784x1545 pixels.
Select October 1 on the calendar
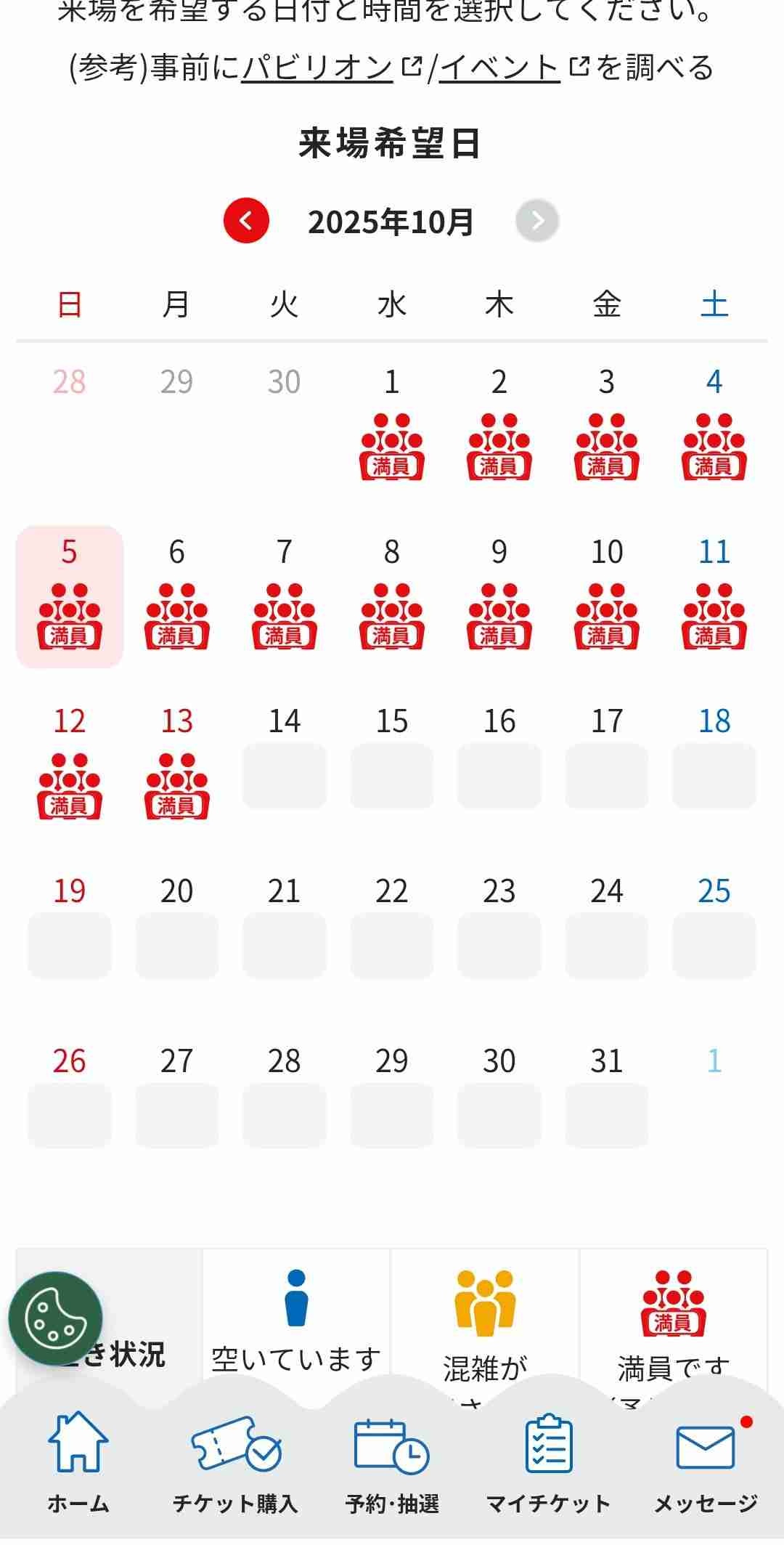(x=392, y=426)
